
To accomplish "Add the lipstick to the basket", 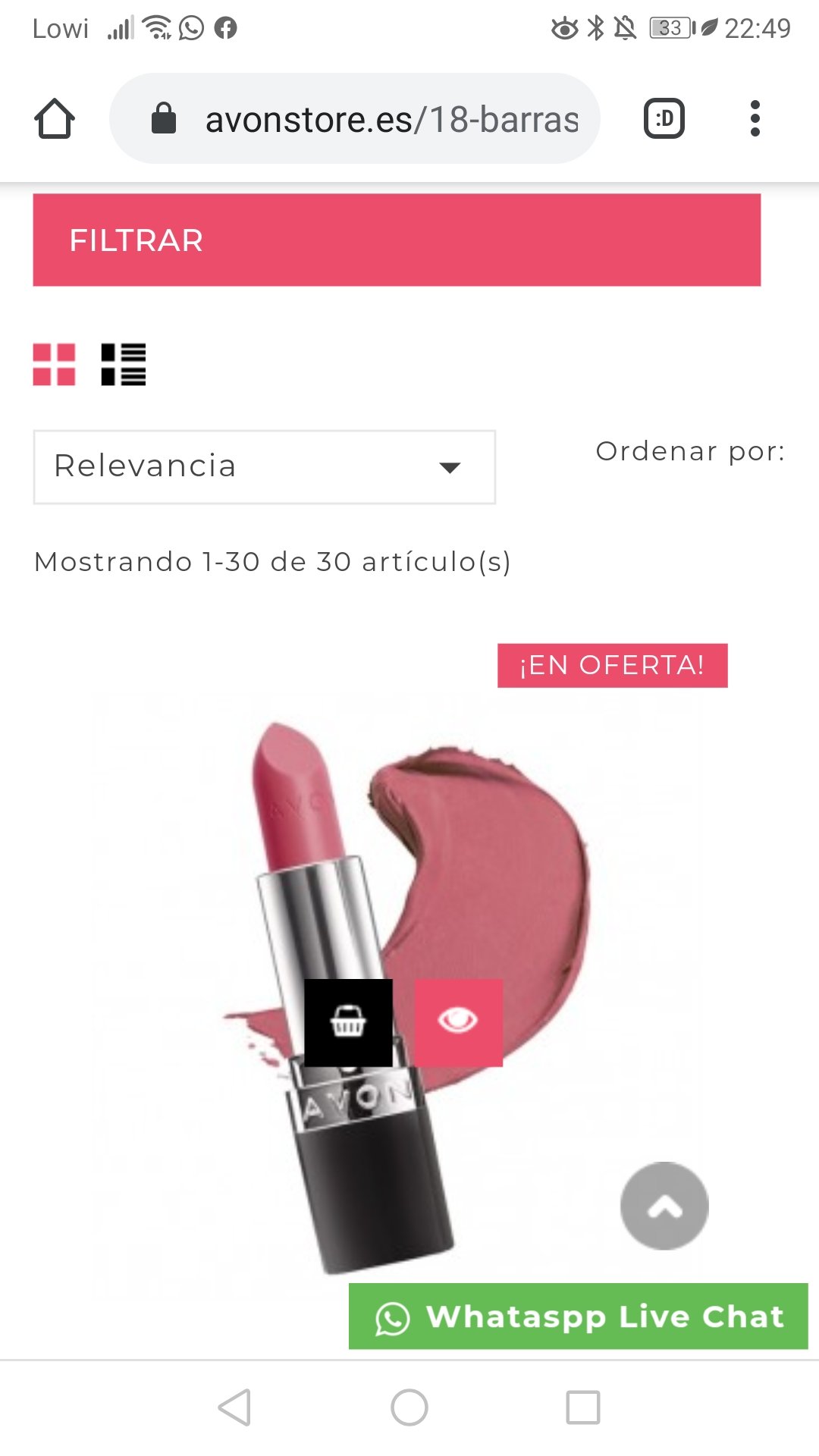I will [348, 1022].
